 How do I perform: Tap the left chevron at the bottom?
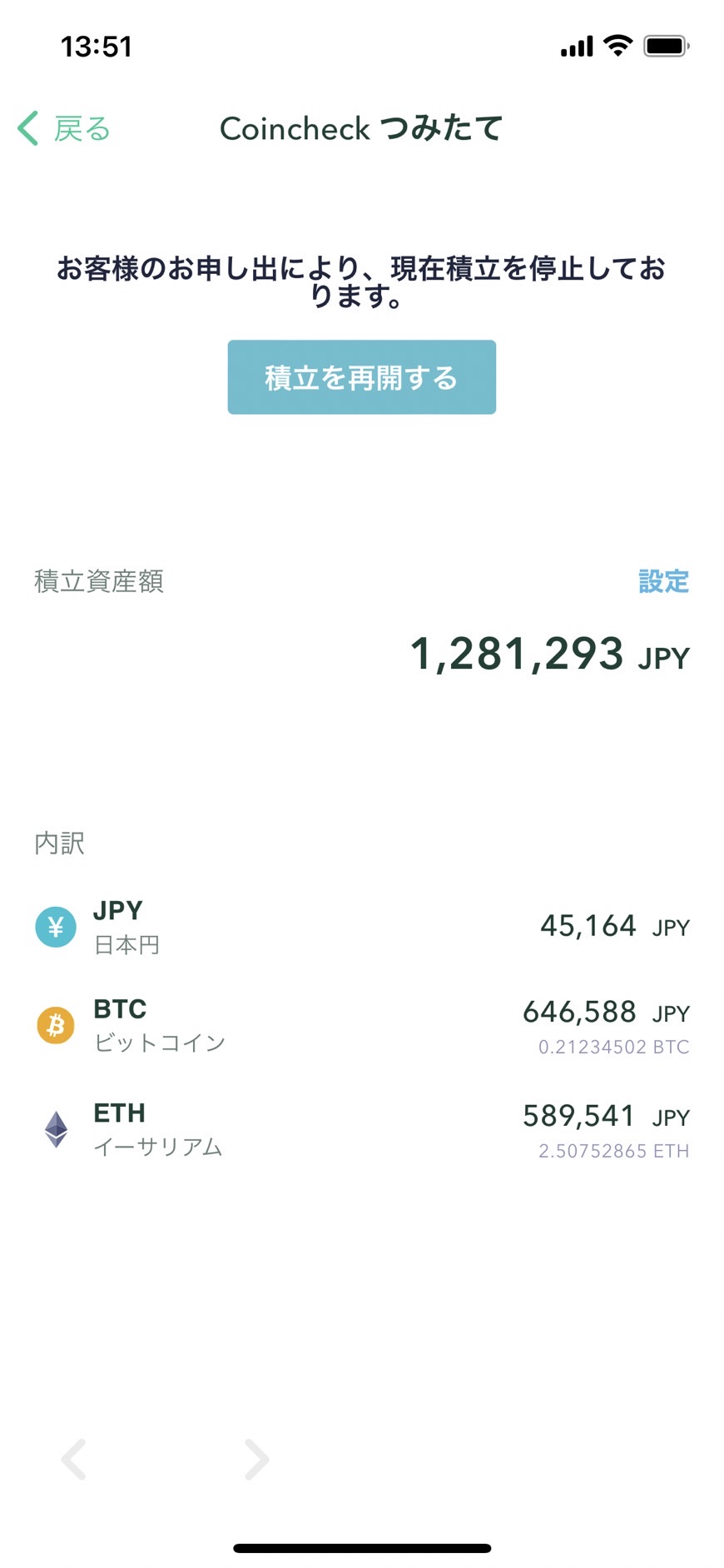coord(74,1459)
